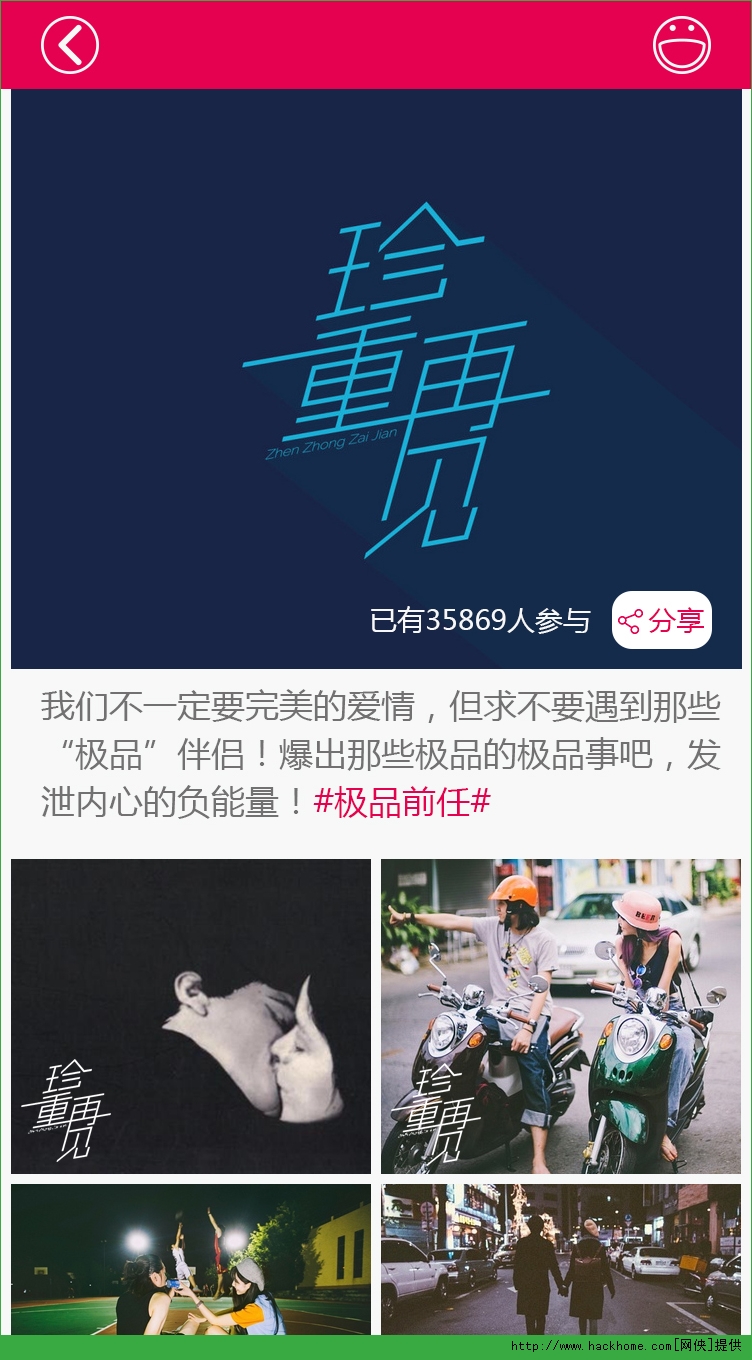The height and width of the screenshot is (1360, 752).
Task: Open the black-and-white kissing couple photo
Action: coord(191,1016)
